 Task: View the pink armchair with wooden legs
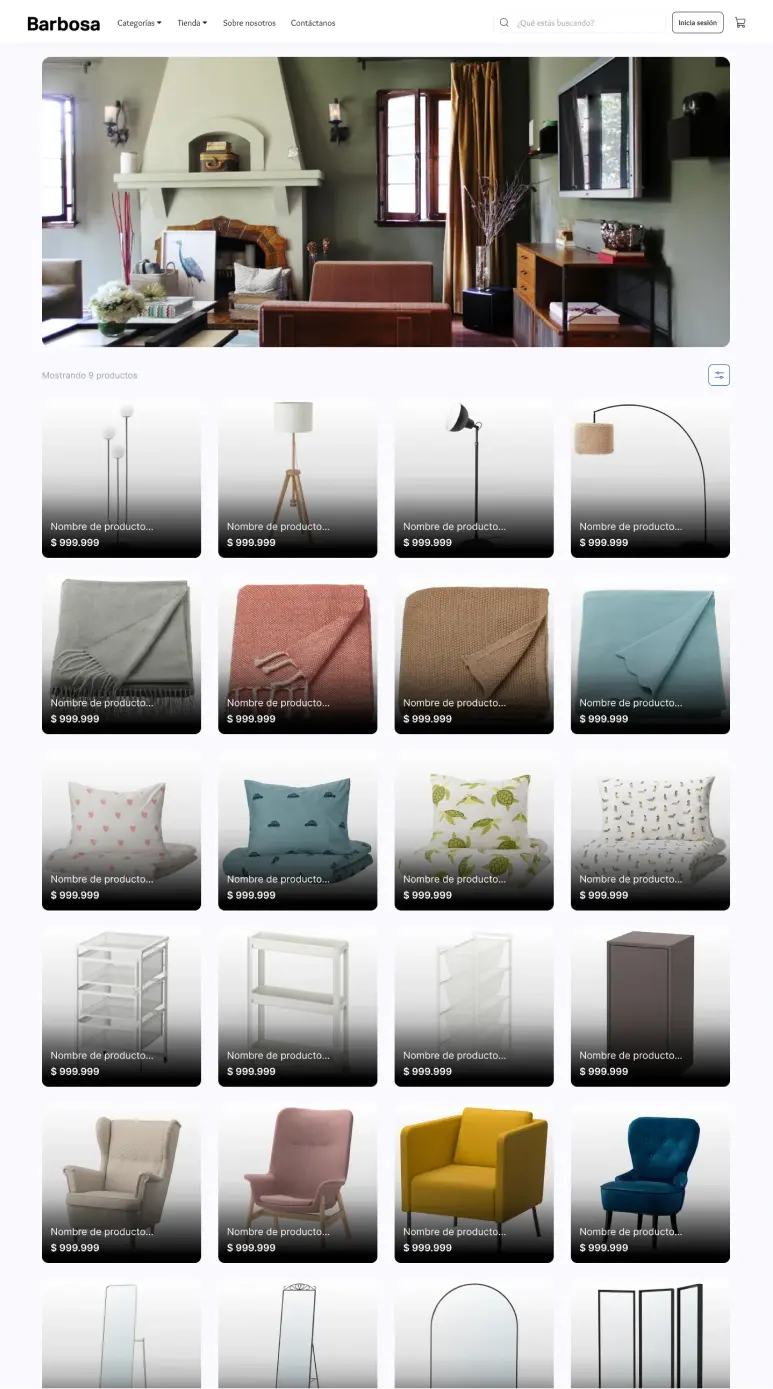(297, 1182)
